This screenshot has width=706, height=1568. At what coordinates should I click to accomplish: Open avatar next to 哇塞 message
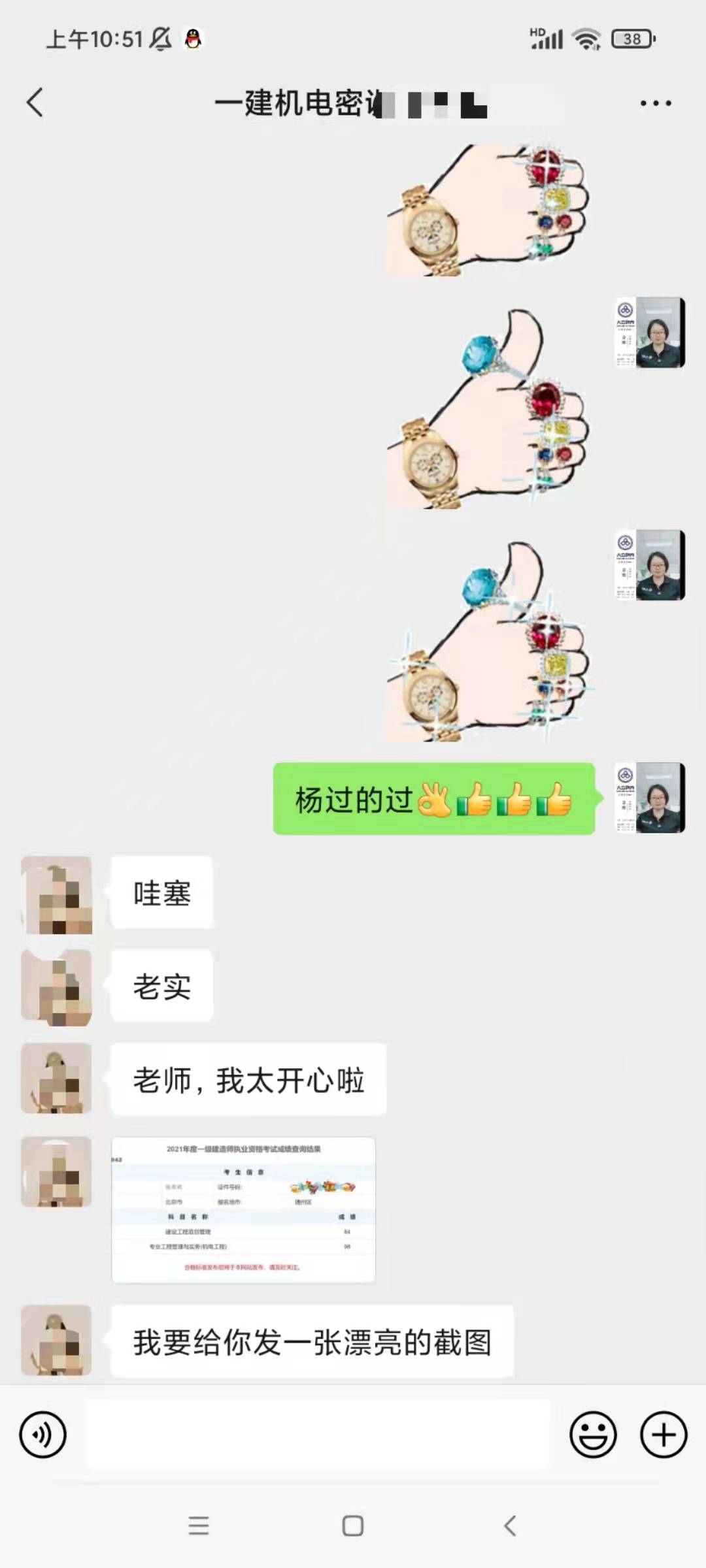[x=57, y=894]
